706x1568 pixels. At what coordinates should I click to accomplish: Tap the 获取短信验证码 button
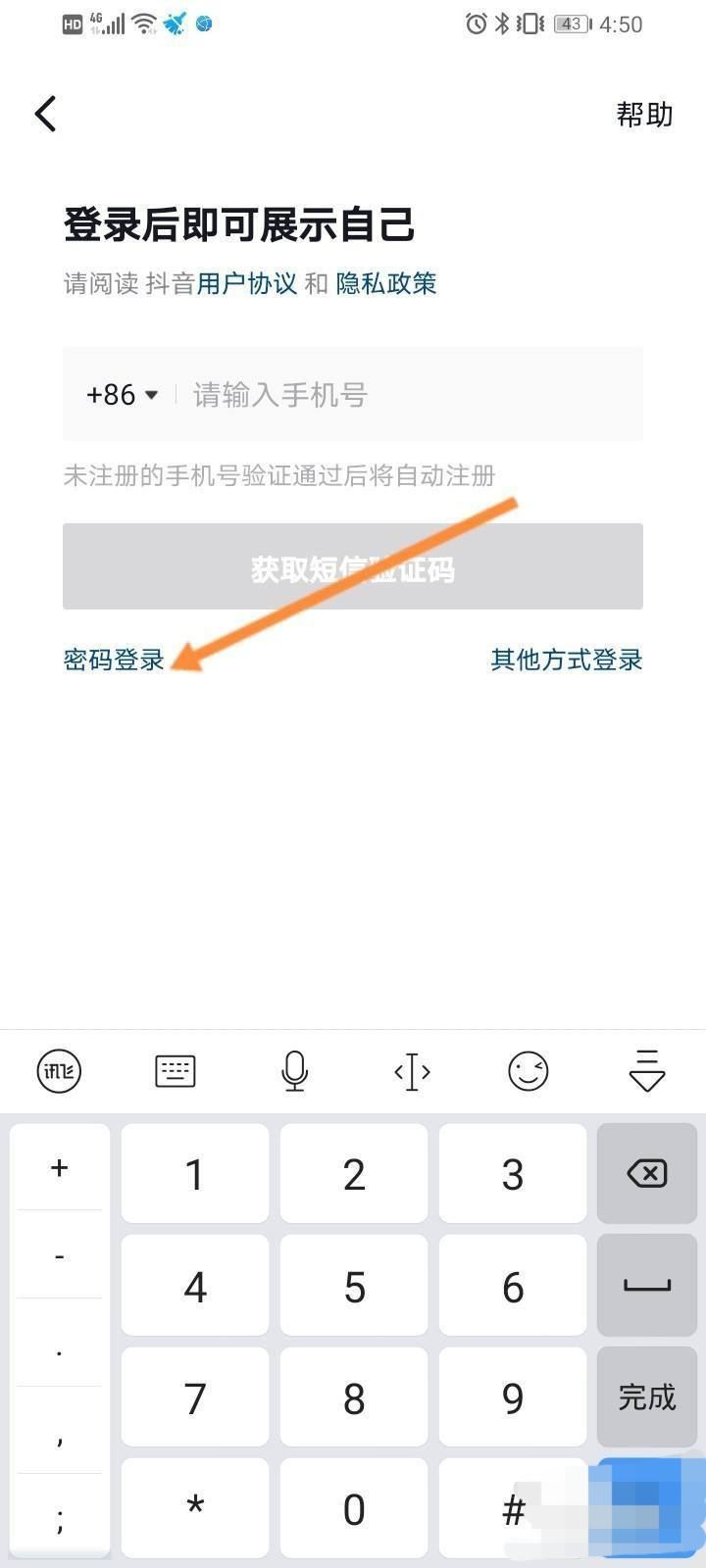[353, 566]
